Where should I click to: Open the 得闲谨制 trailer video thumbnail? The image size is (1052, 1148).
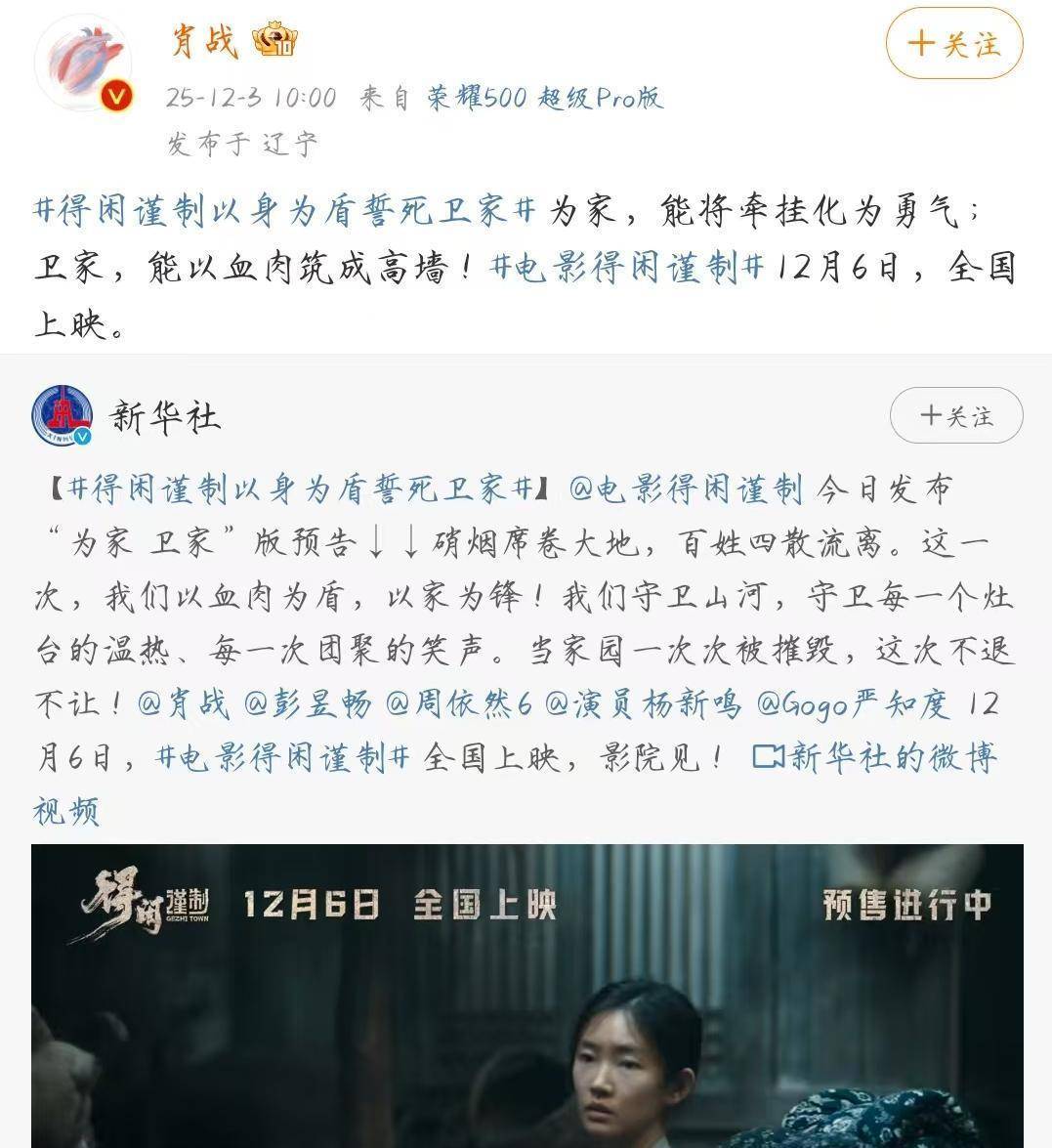coord(526,997)
